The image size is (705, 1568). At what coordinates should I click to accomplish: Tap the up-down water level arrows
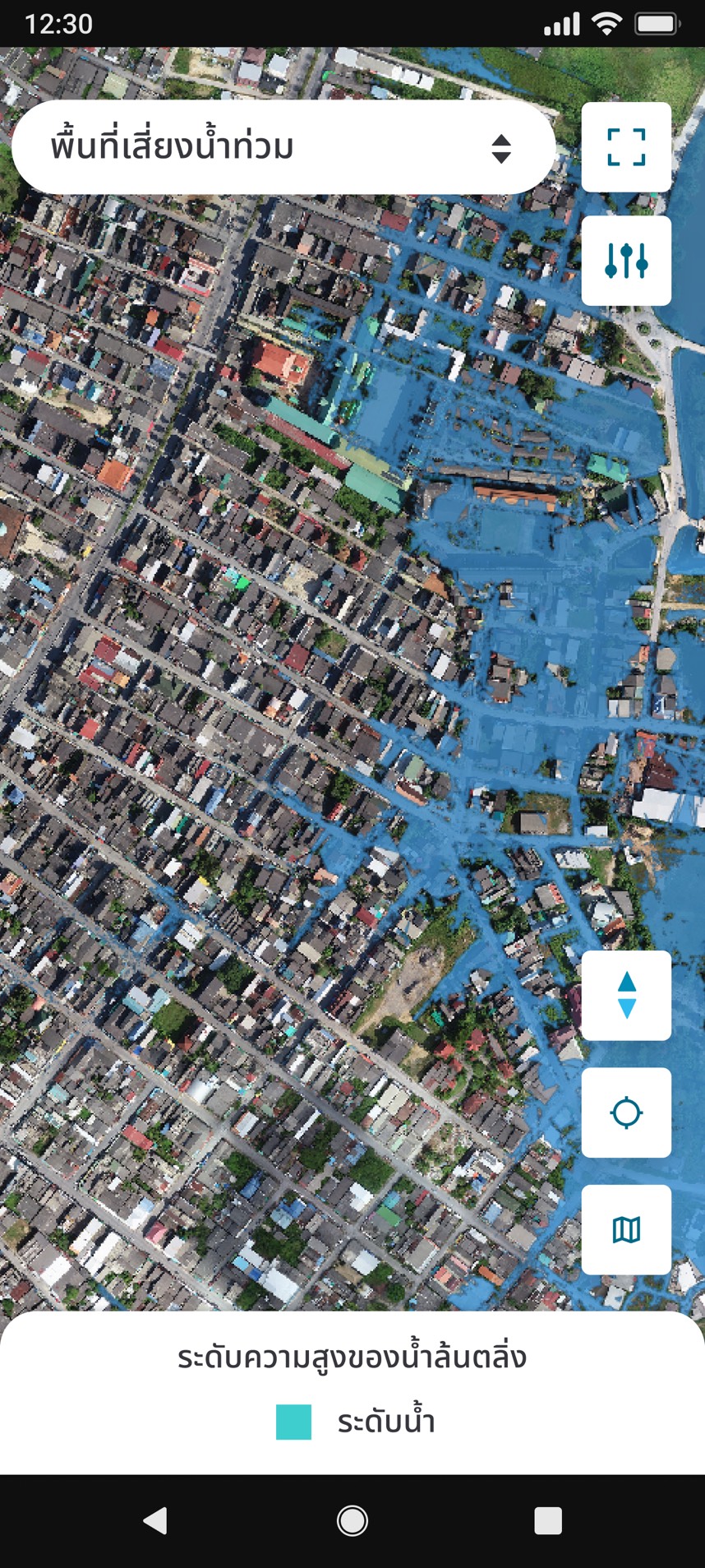pos(626,996)
